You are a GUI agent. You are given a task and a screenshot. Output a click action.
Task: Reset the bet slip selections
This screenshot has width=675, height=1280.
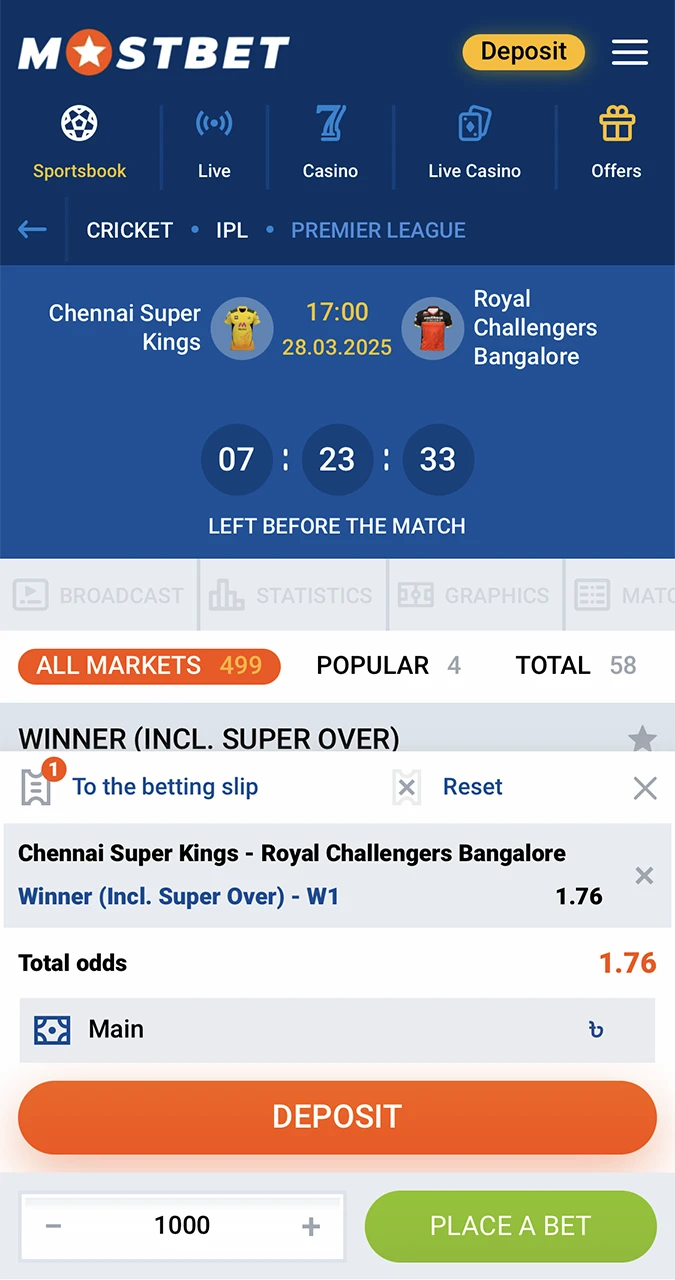(472, 787)
